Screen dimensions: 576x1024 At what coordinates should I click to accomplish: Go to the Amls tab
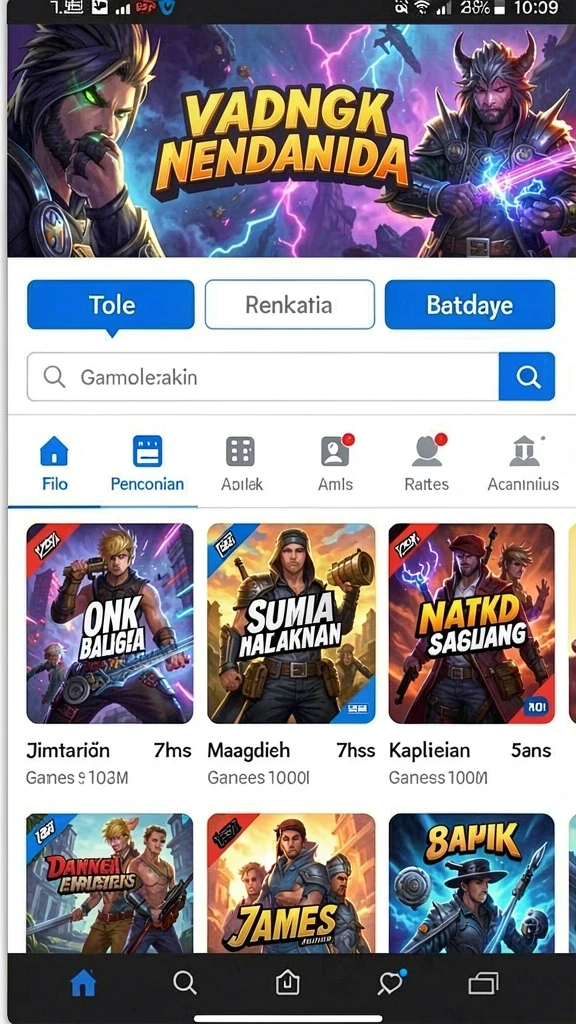point(335,464)
